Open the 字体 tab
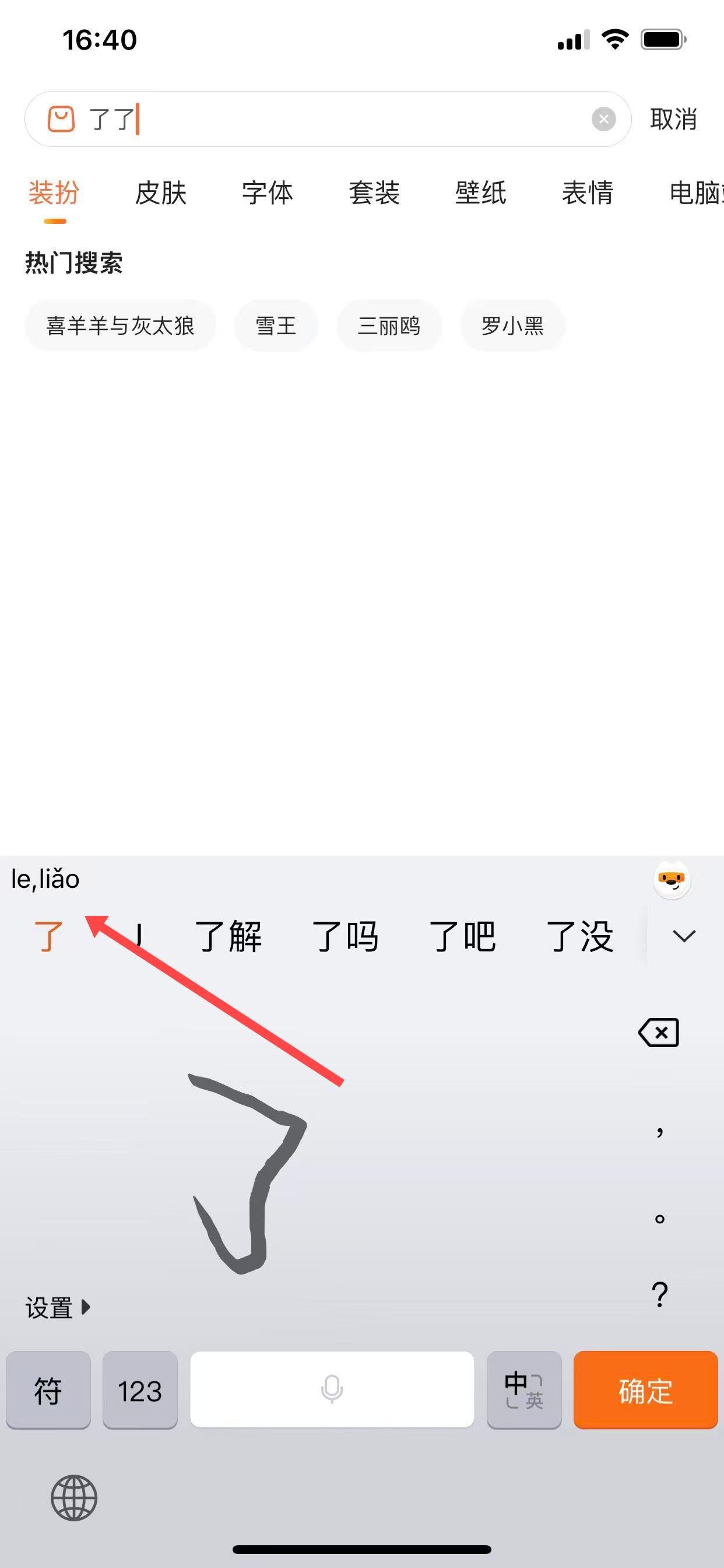The image size is (724, 1568). 267,193
